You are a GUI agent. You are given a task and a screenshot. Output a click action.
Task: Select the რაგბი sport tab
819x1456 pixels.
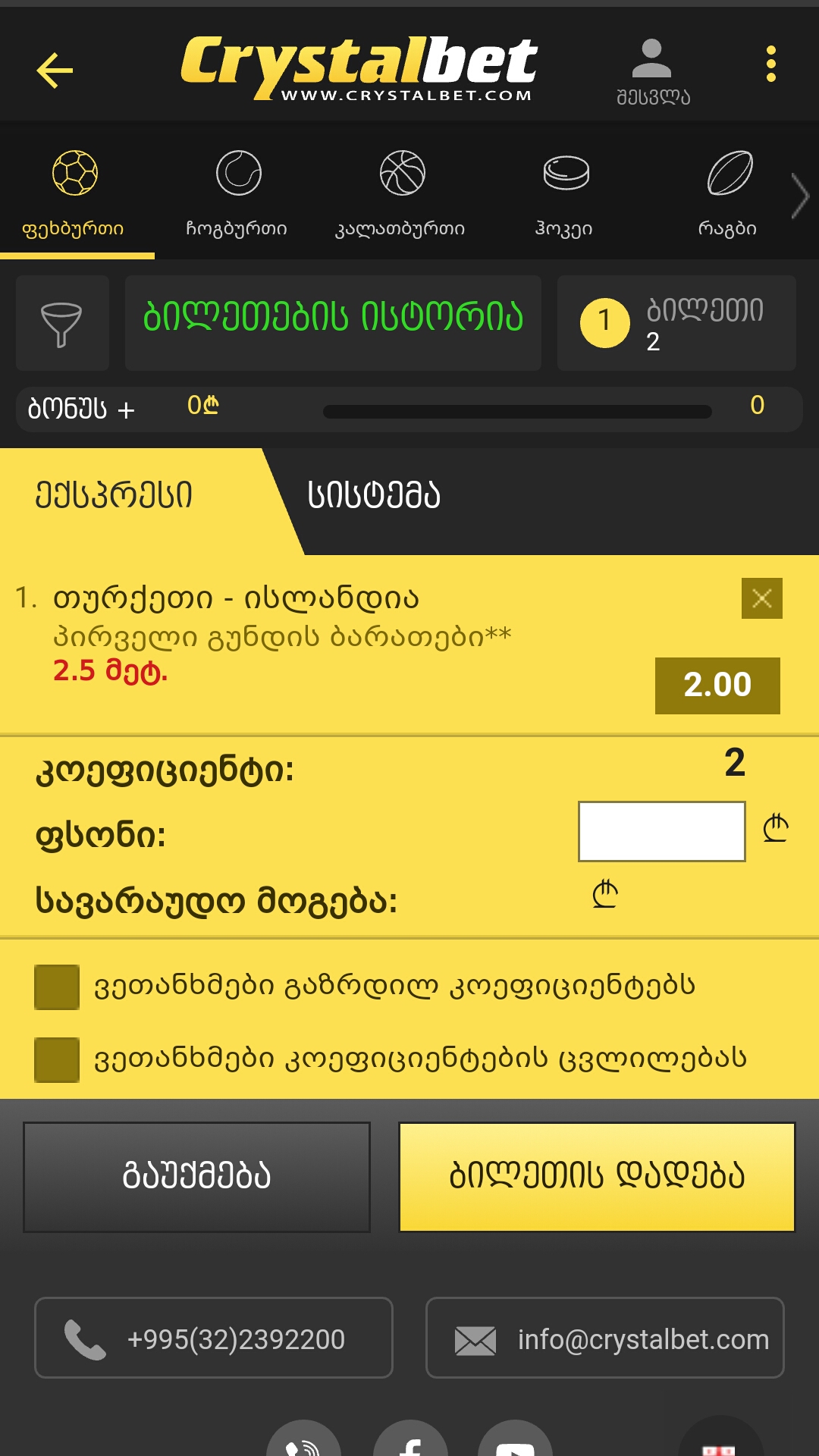(728, 193)
